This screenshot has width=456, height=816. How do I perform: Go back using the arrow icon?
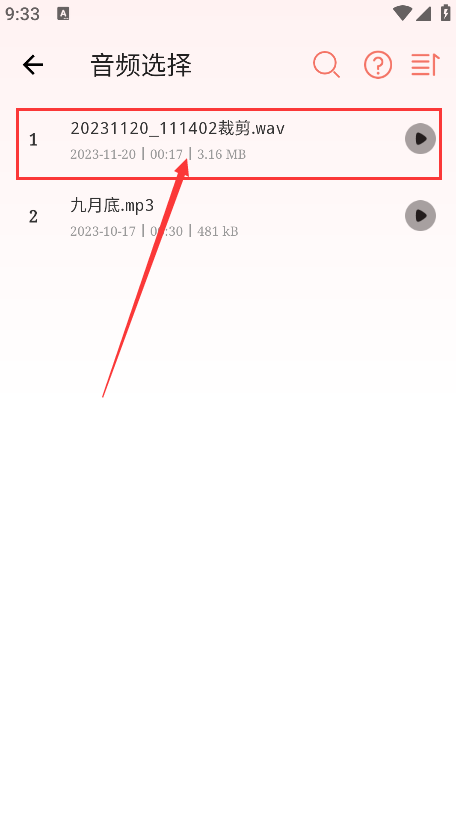click(33, 65)
